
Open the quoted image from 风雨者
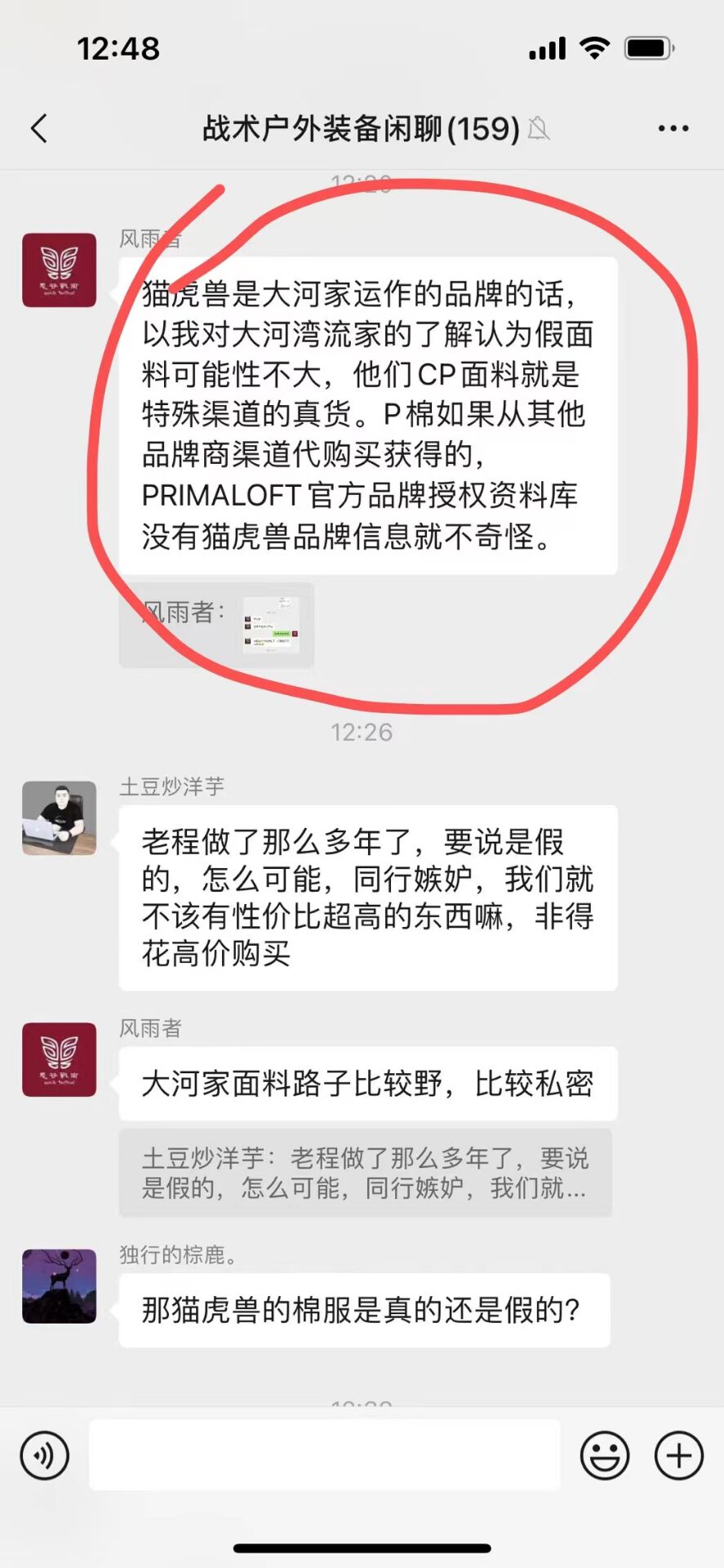[x=271, y=625]
